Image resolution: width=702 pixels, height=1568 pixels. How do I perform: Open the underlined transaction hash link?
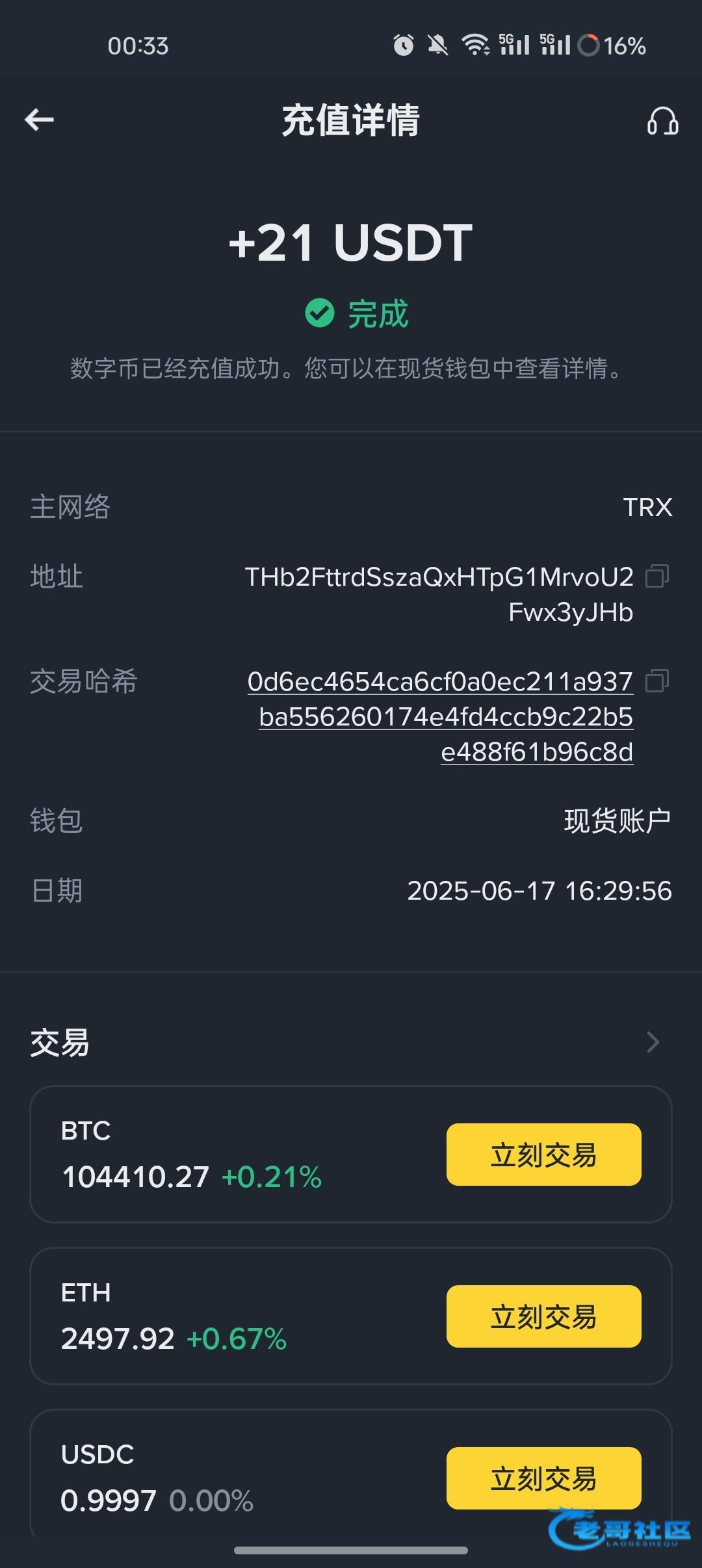(440, 716)
